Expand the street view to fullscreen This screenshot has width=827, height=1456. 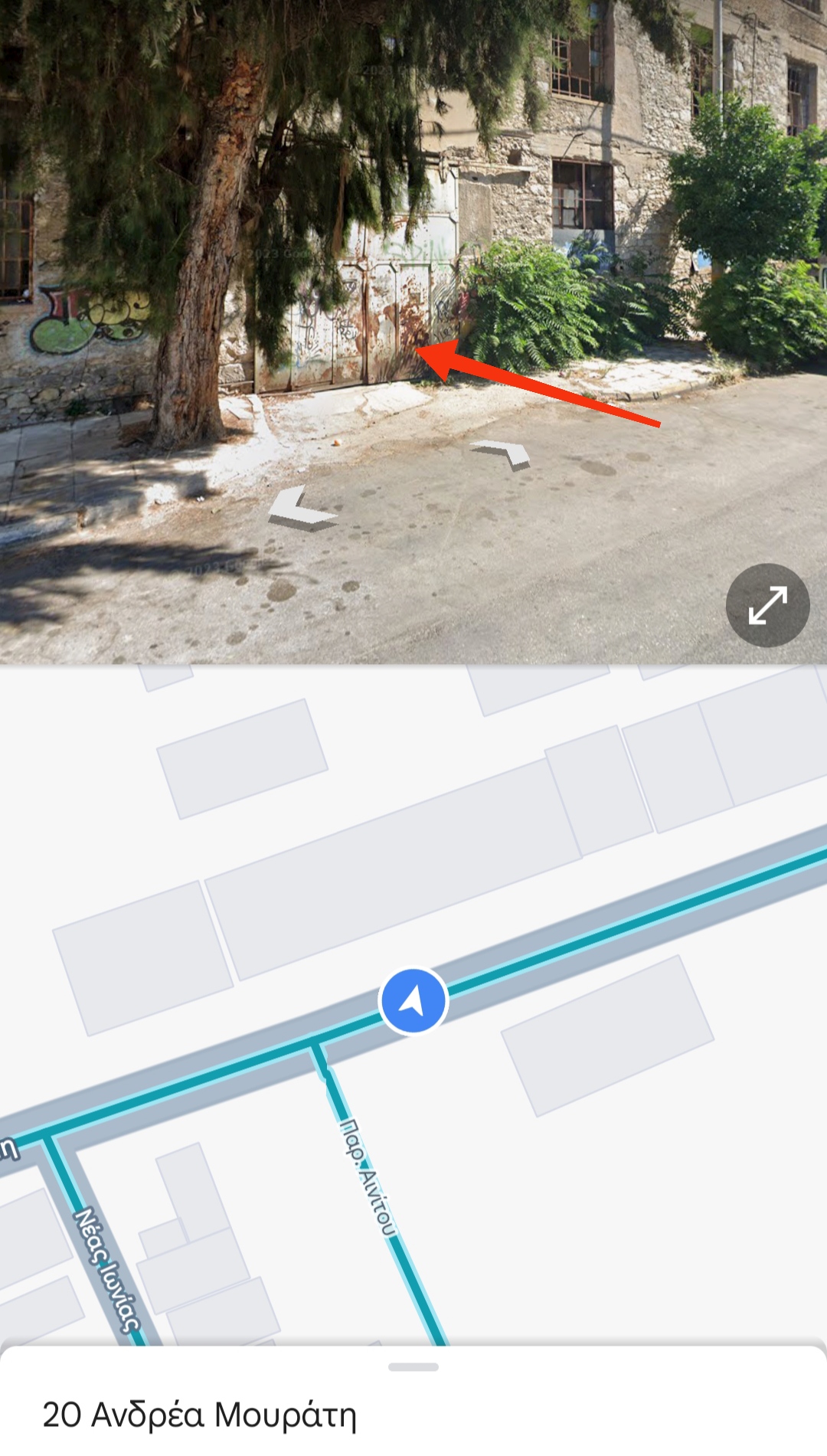pos(767,605)
